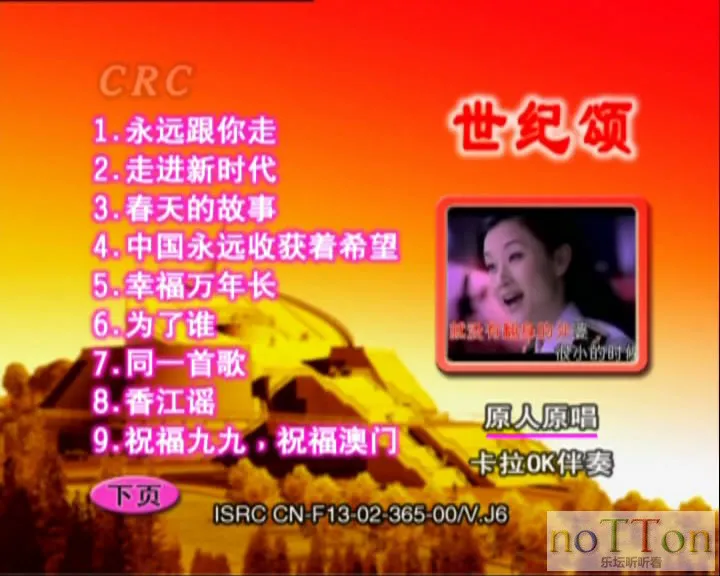Select song 2 走进新时代
The image size is (720, 576).
pyautogui.click(x=185, y=169)
